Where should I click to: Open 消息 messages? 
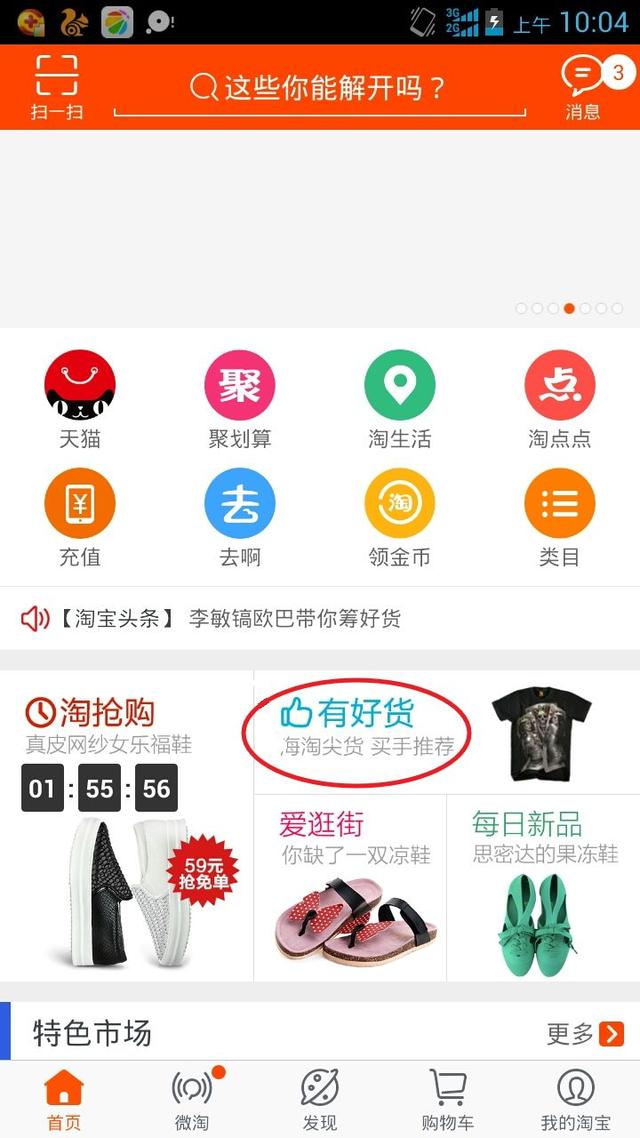[584, 86]
